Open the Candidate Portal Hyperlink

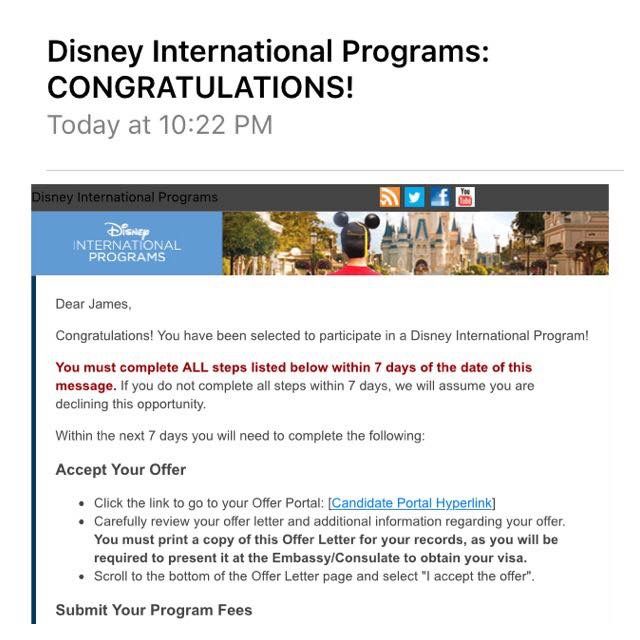pyautogui.click(x=412, y=503)
